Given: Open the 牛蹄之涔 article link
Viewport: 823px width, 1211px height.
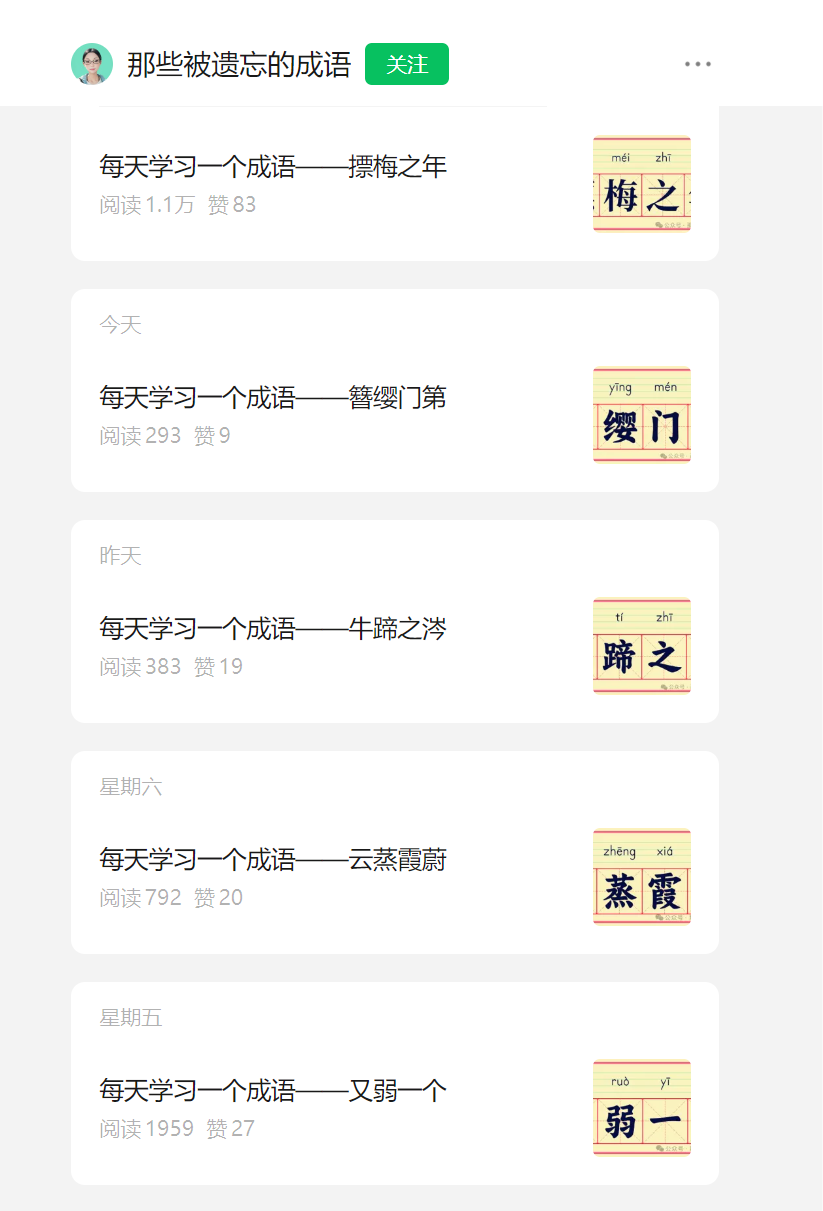Looking at the screenshot, I should [272, 630].
